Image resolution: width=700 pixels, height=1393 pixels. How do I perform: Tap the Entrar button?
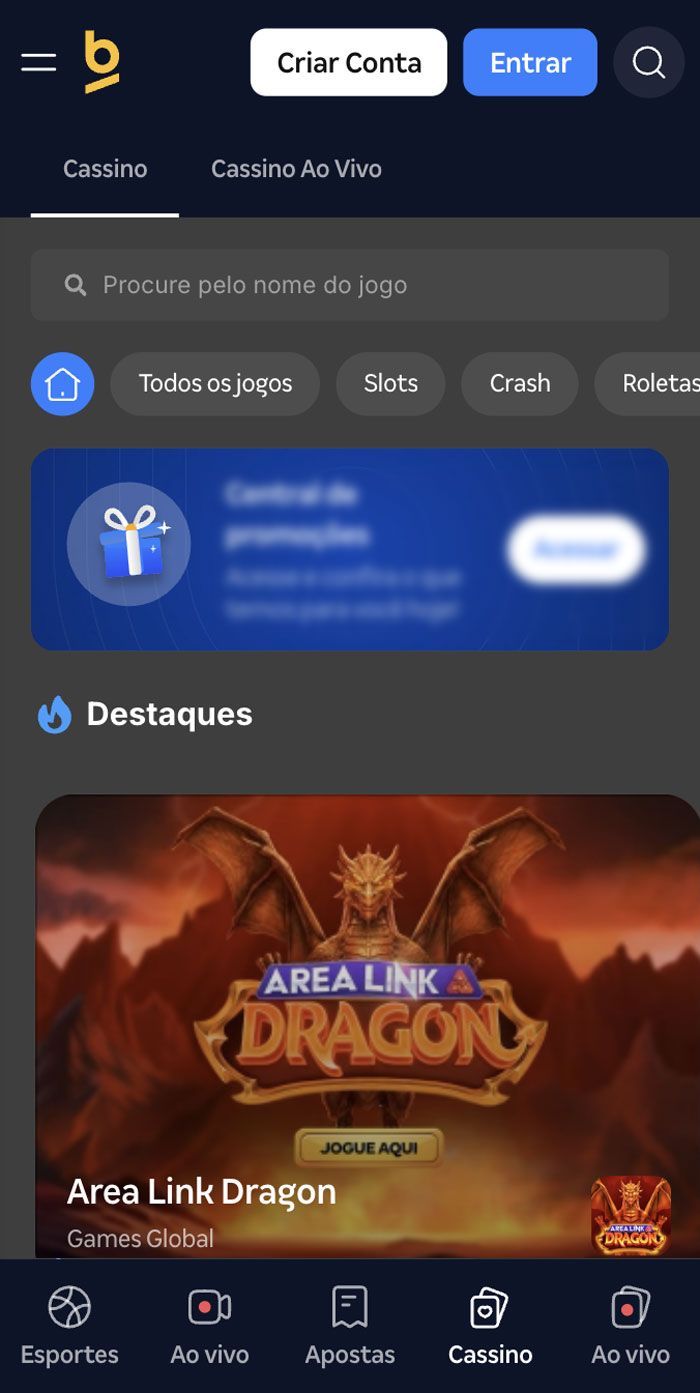(x=530, y=62)
